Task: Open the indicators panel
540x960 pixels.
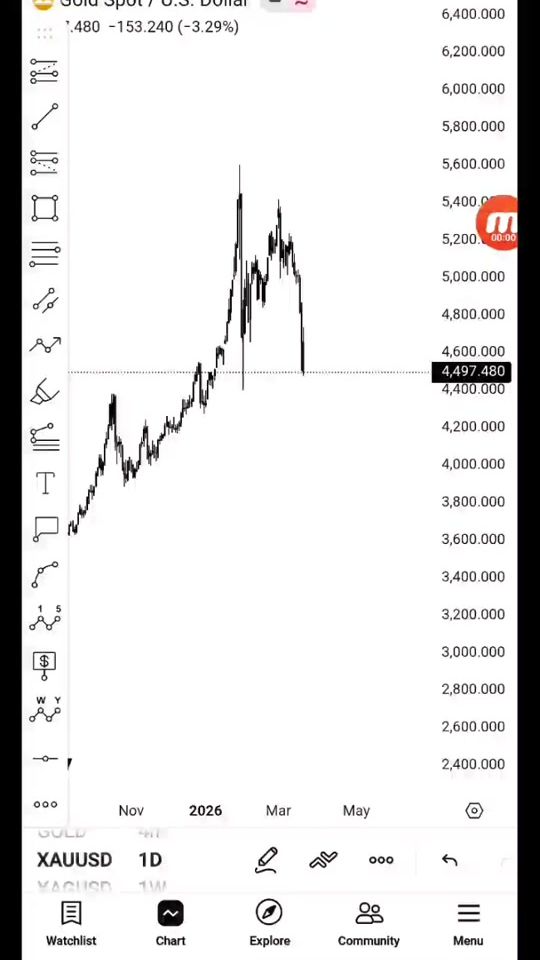Action: [323, 860]
